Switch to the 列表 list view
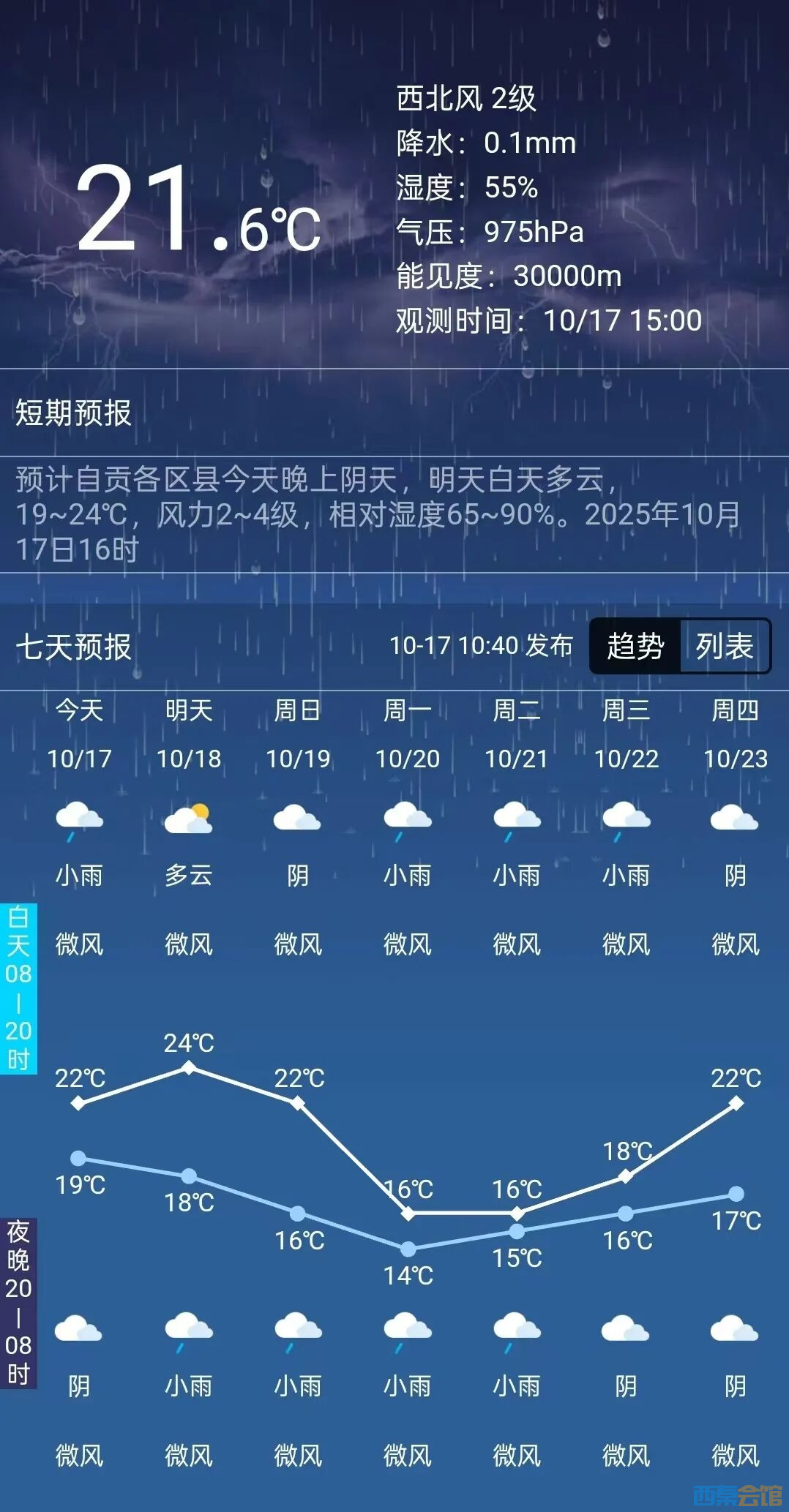The width and height of the screenshot is (789, 1512). pyautogui.click(x=725, y=646)
